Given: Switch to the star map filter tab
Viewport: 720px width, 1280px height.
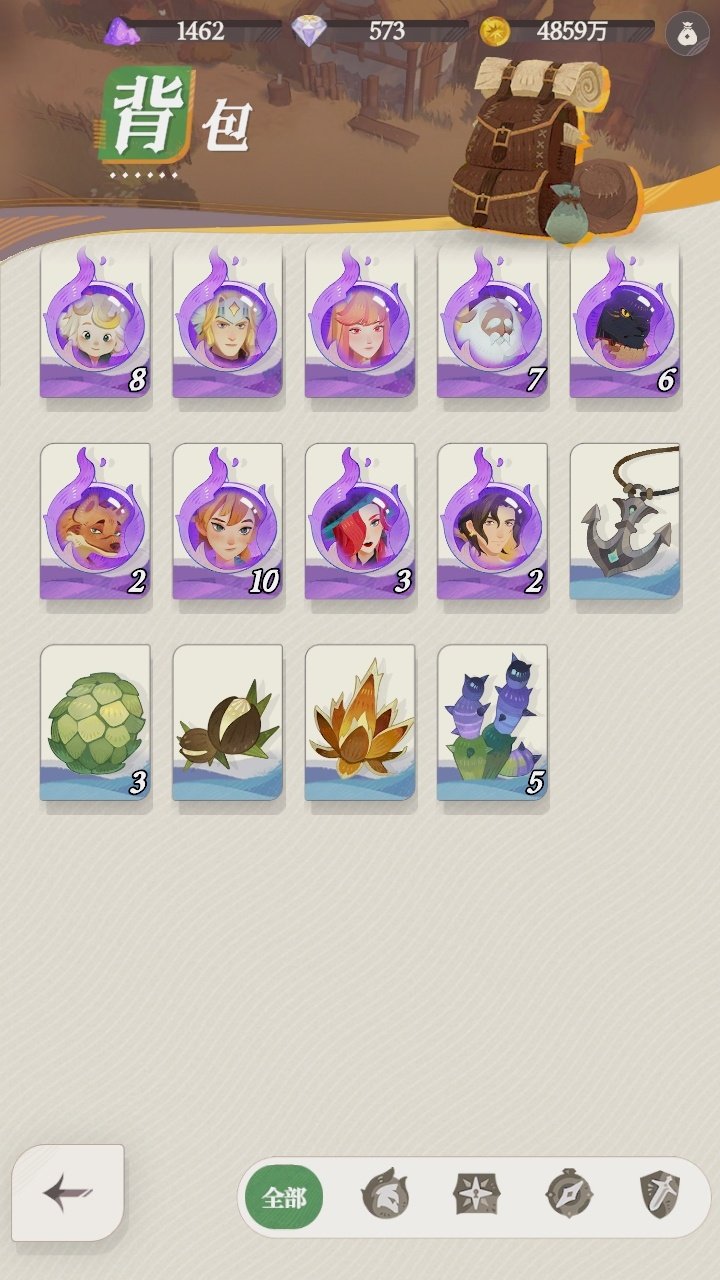Looking at the screenshot, I should coord(476,1195).
